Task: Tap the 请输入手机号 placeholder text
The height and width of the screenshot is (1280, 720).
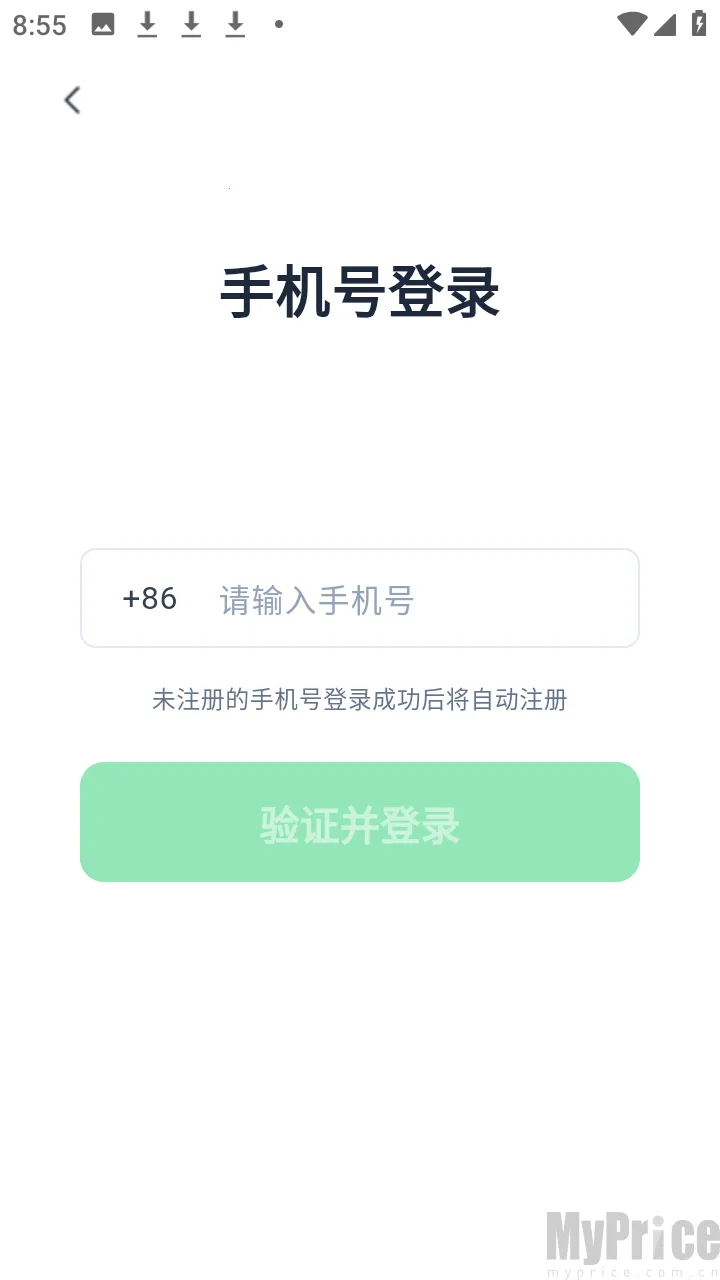Action: click(316, 598)
